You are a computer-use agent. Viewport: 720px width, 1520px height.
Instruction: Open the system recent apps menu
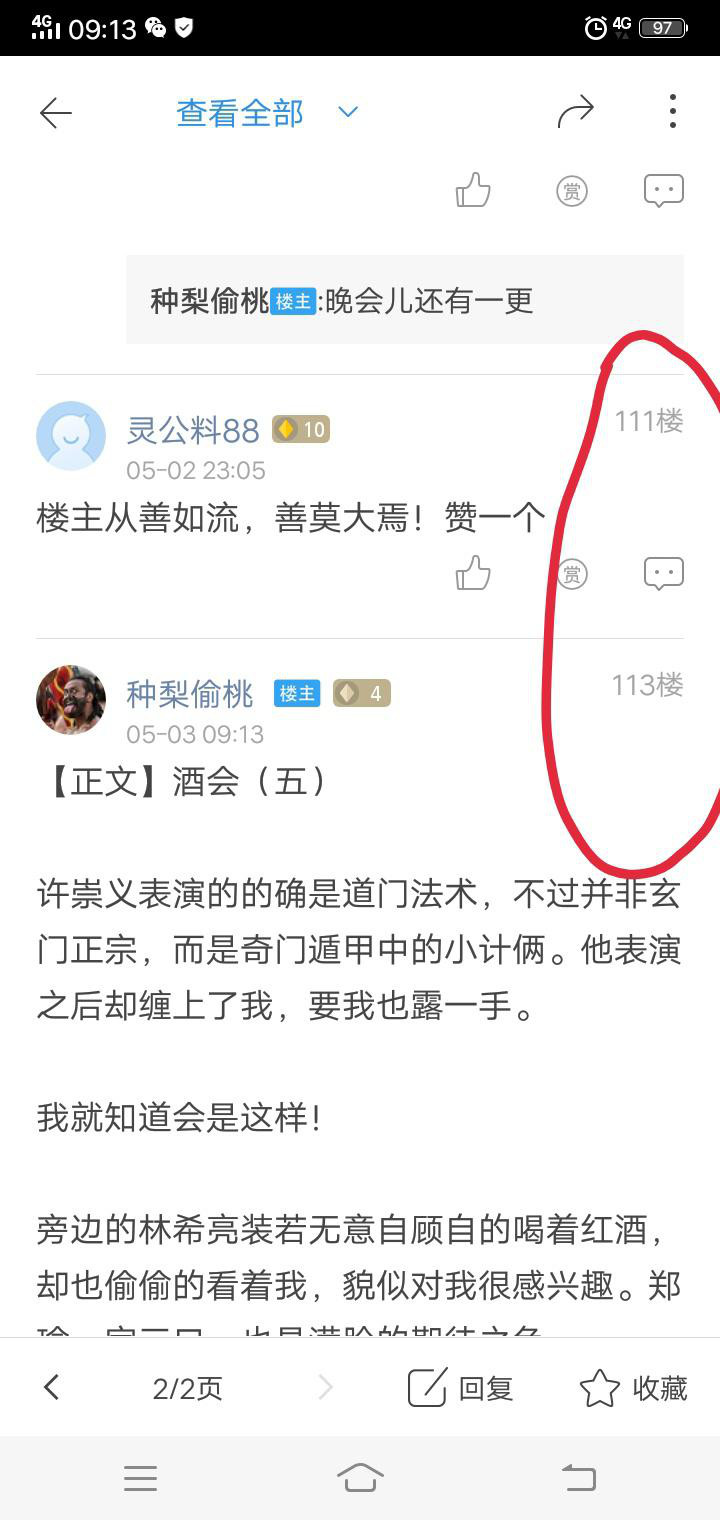click(140, 1478)
